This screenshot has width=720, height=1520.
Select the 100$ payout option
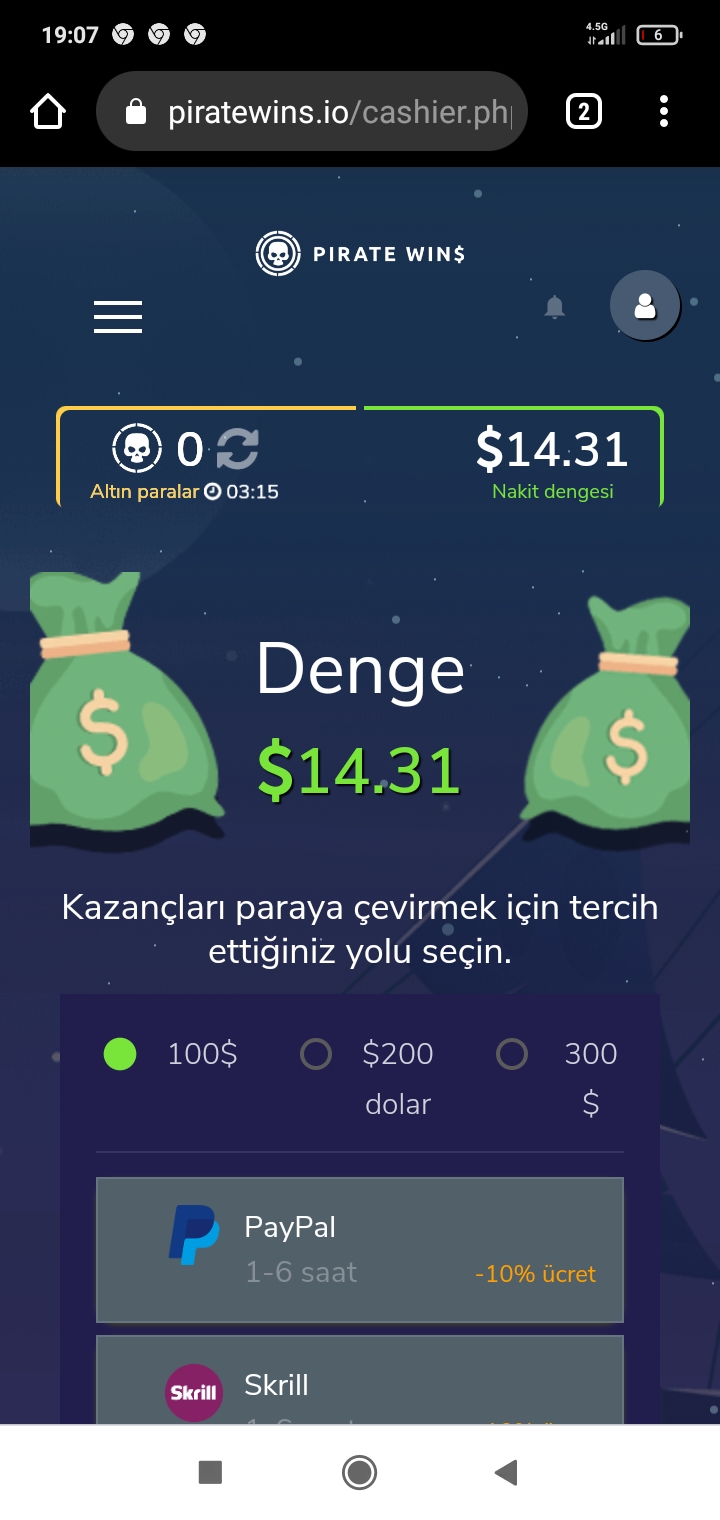click(121, 1054)
